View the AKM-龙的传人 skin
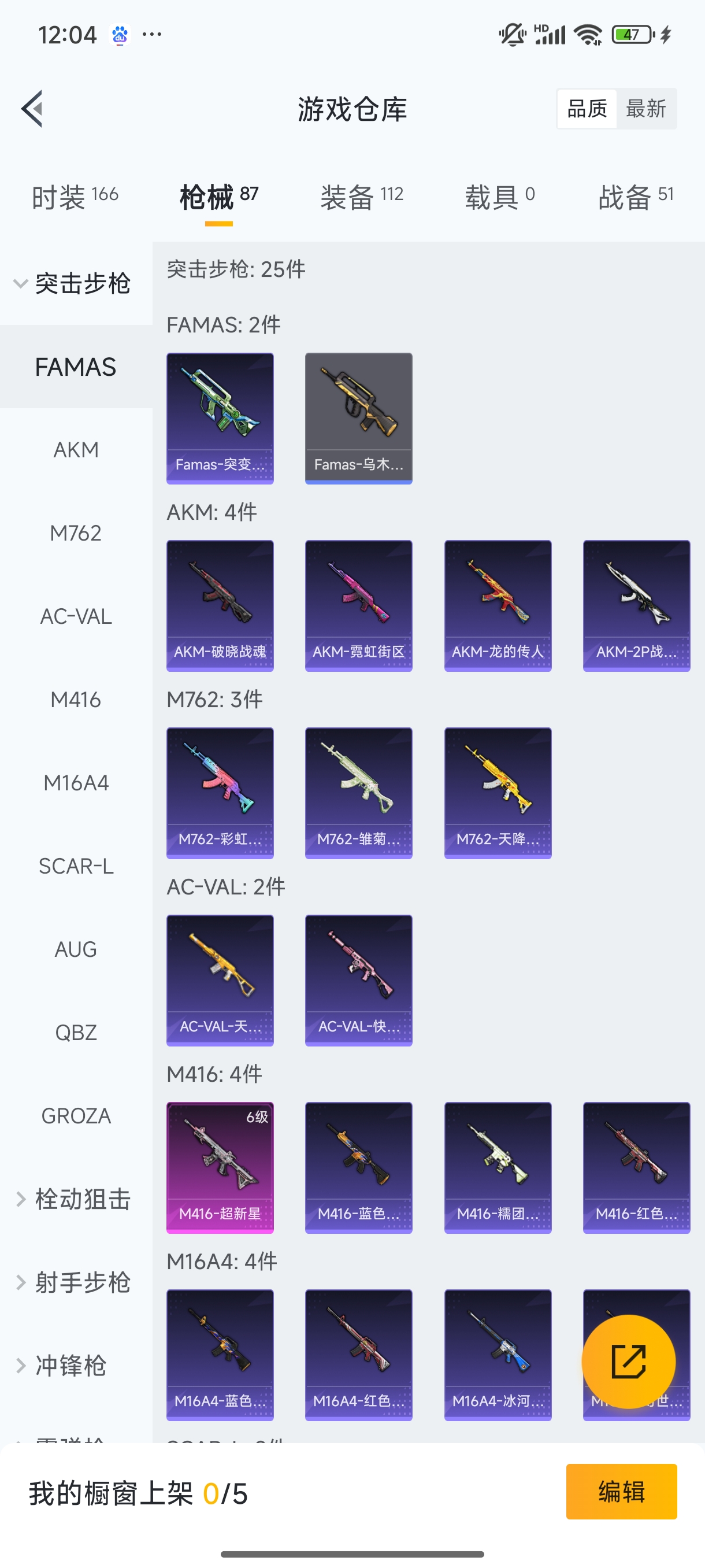The width and height of the screenshot is (705, 1568). coord(498,606)
